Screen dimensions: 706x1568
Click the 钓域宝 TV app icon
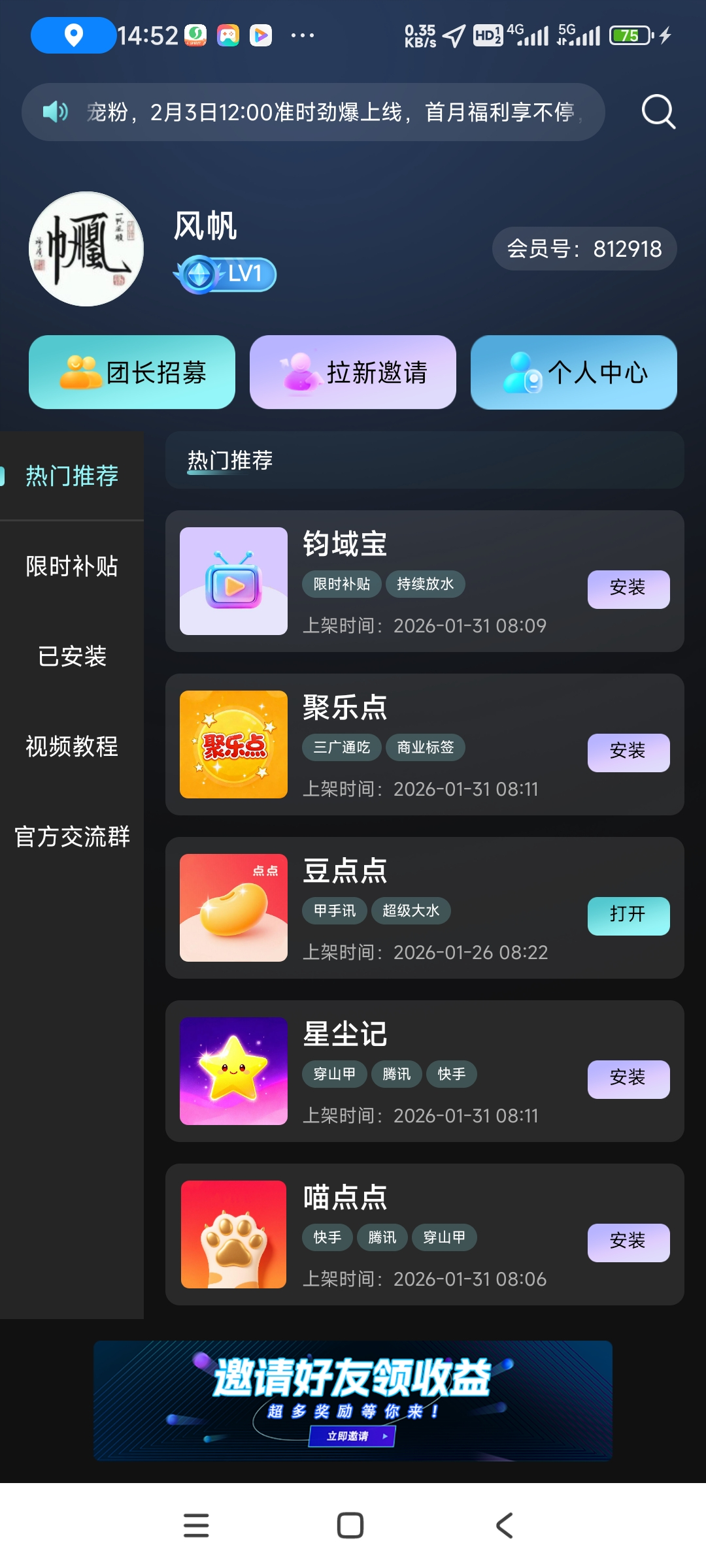pos(233,581)
